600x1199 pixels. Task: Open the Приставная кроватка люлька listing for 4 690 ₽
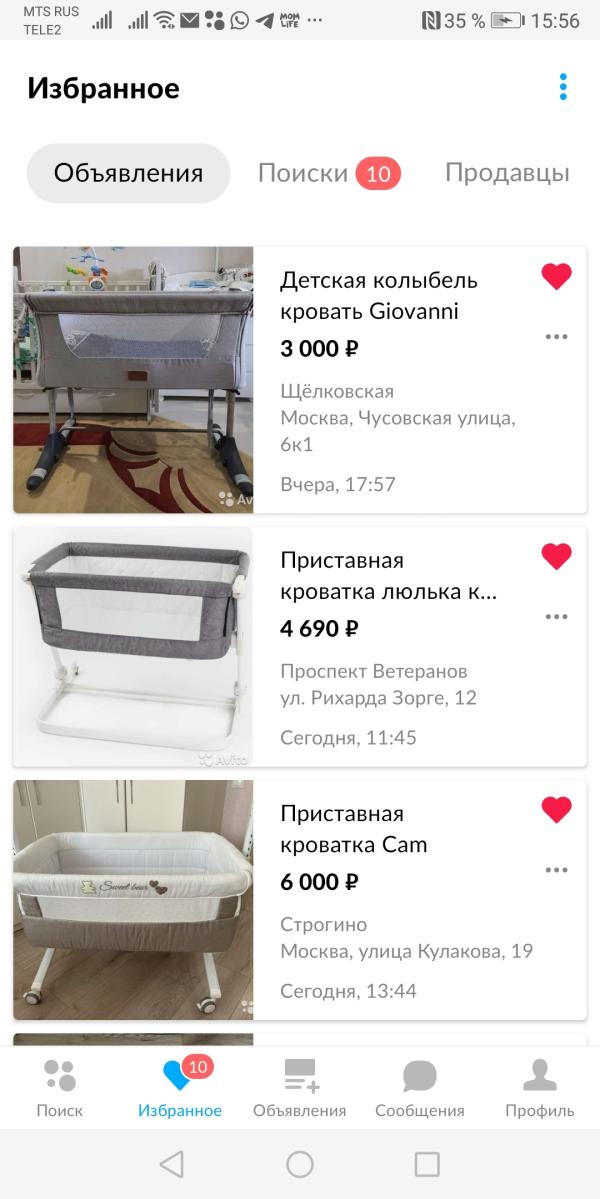point(388,575)
